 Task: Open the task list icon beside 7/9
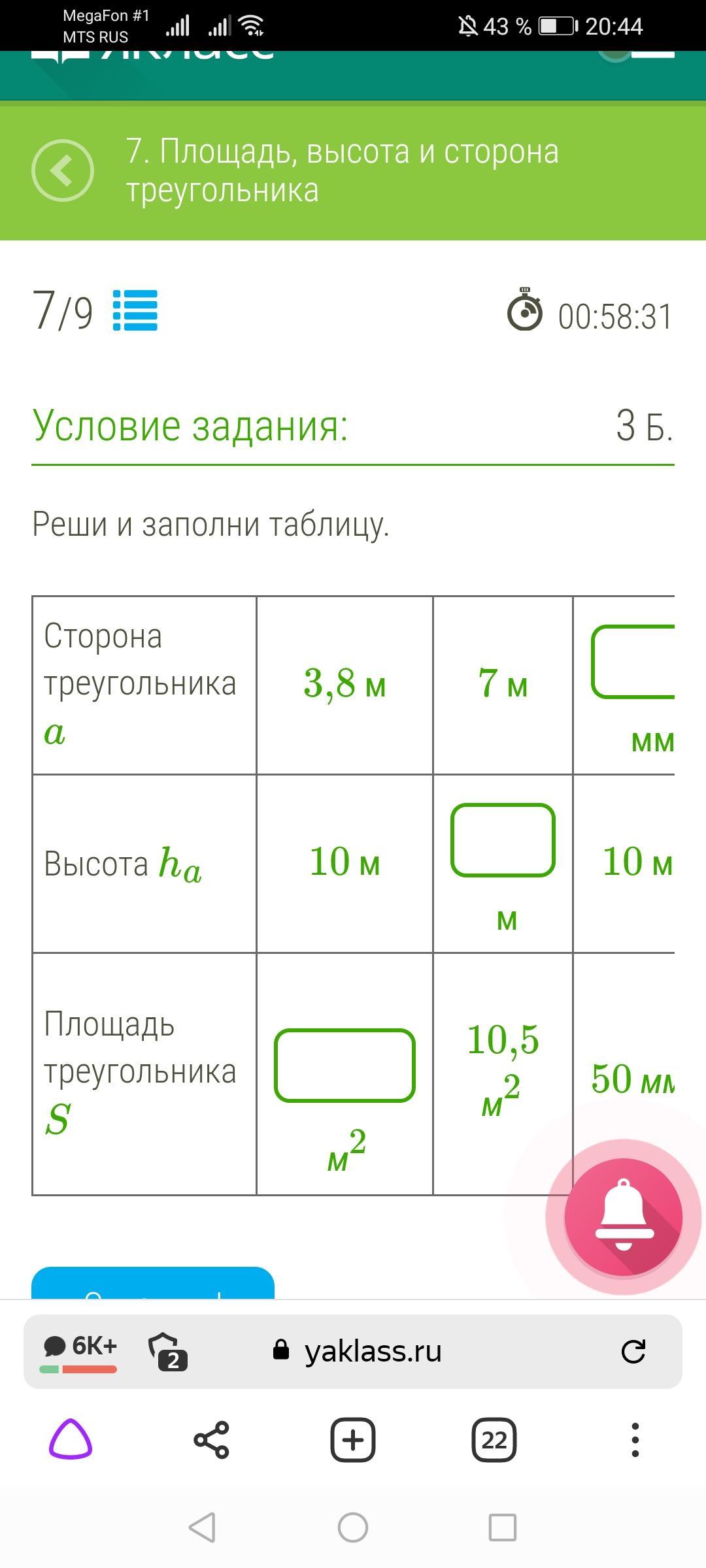135,310
